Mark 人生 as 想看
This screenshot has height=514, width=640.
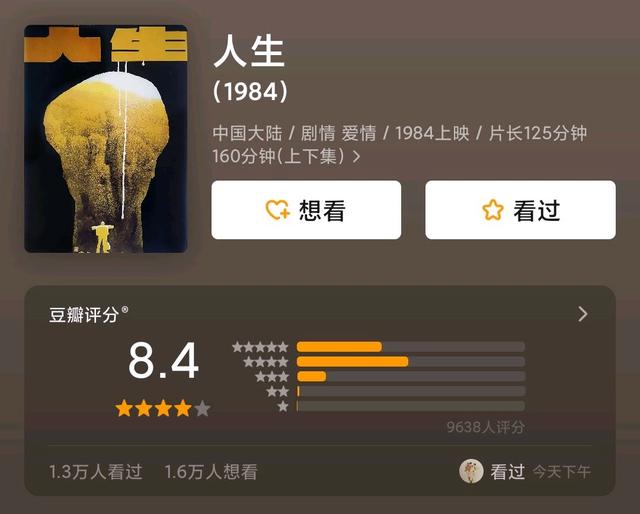[x=306, y=210]
